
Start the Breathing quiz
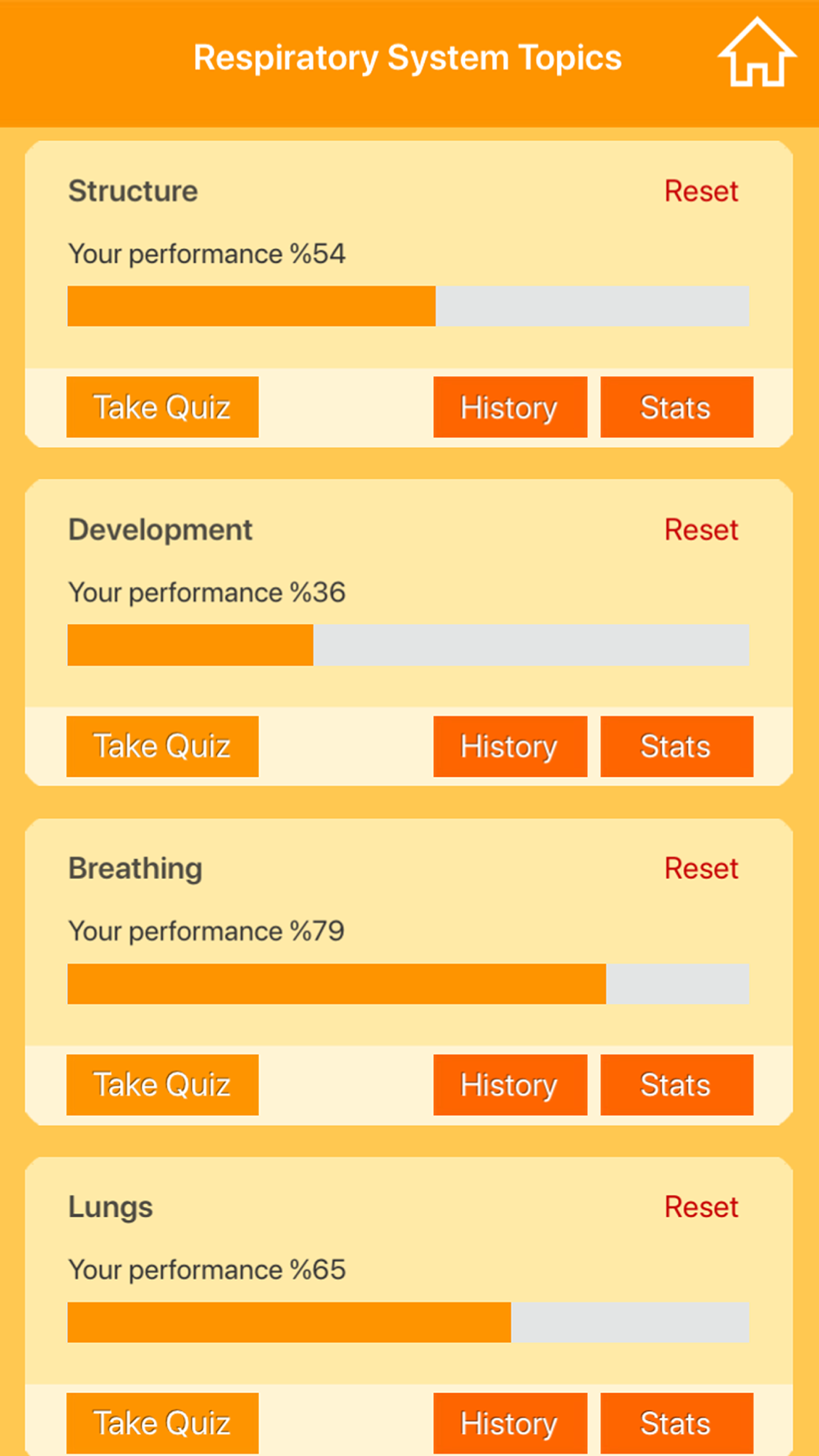(x=162, y=1084)
